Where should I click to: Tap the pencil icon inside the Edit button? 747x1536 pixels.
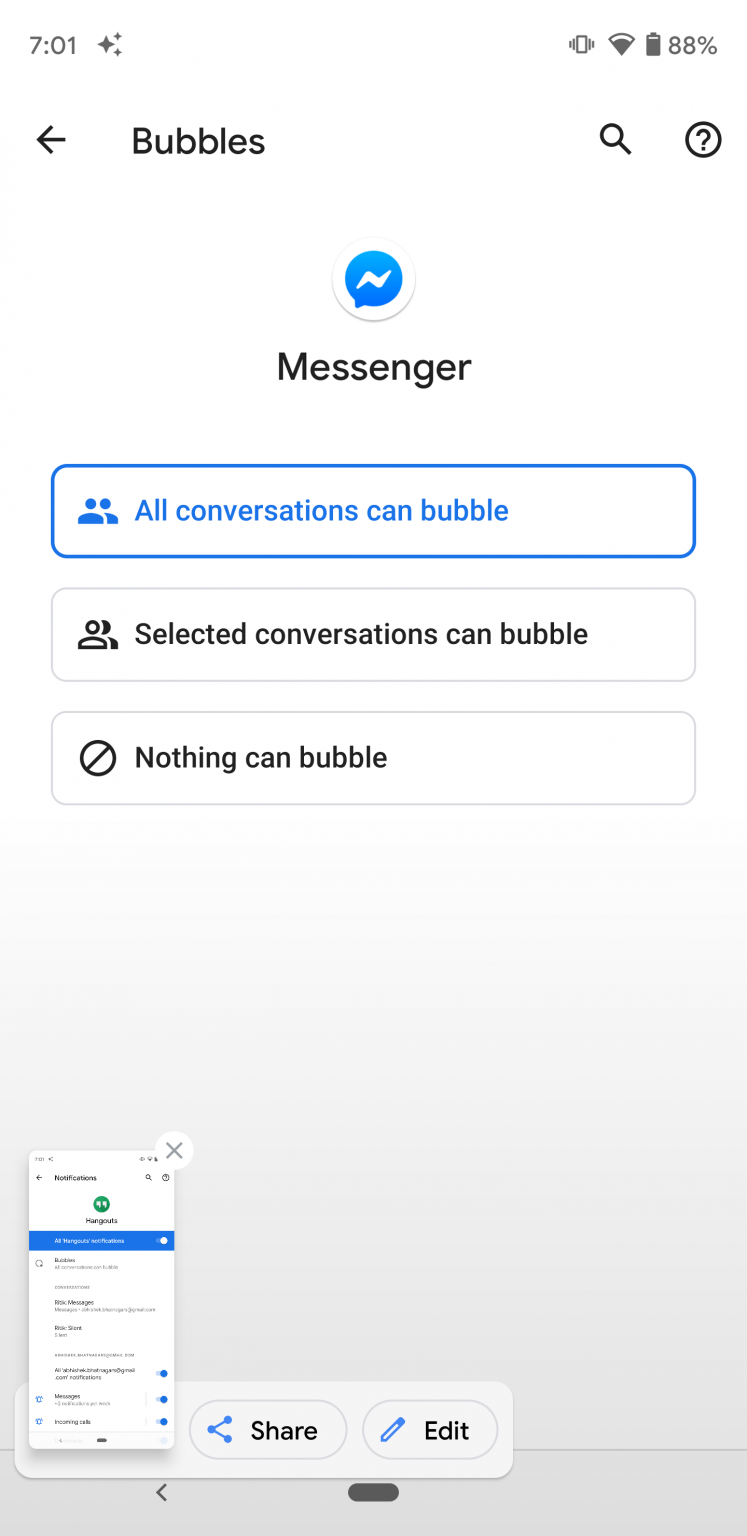click(x=393, y=1430)
